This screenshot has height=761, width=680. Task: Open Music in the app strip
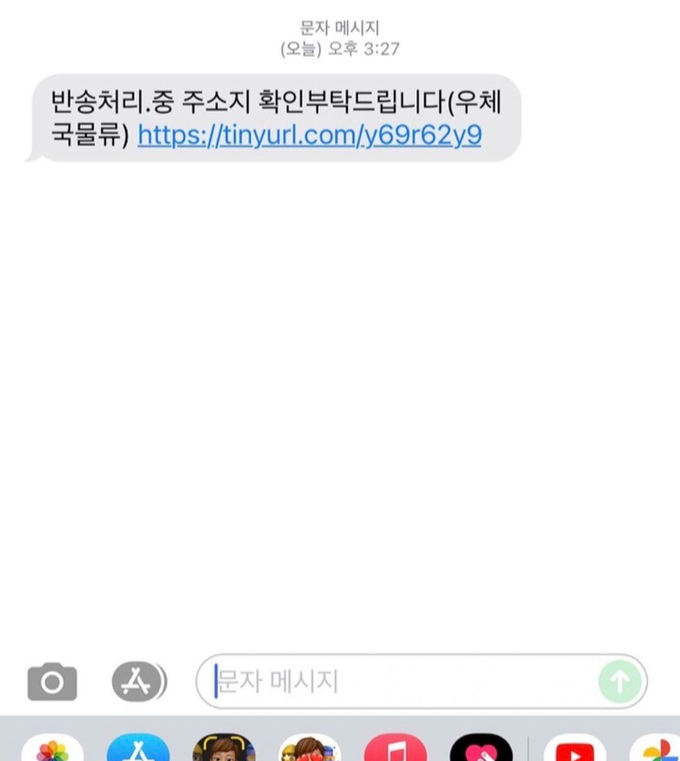[395, 750]
